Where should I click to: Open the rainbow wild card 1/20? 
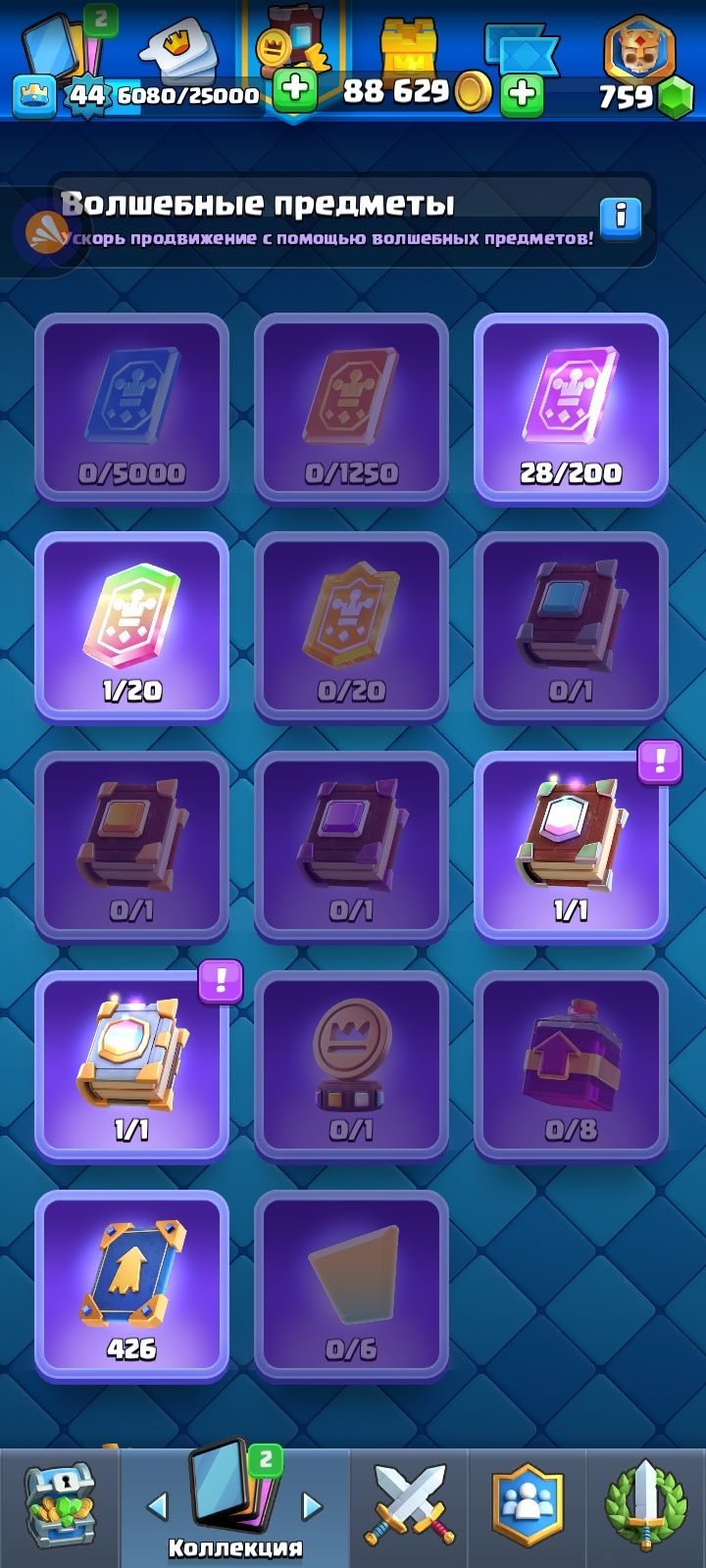coord(131,627)
